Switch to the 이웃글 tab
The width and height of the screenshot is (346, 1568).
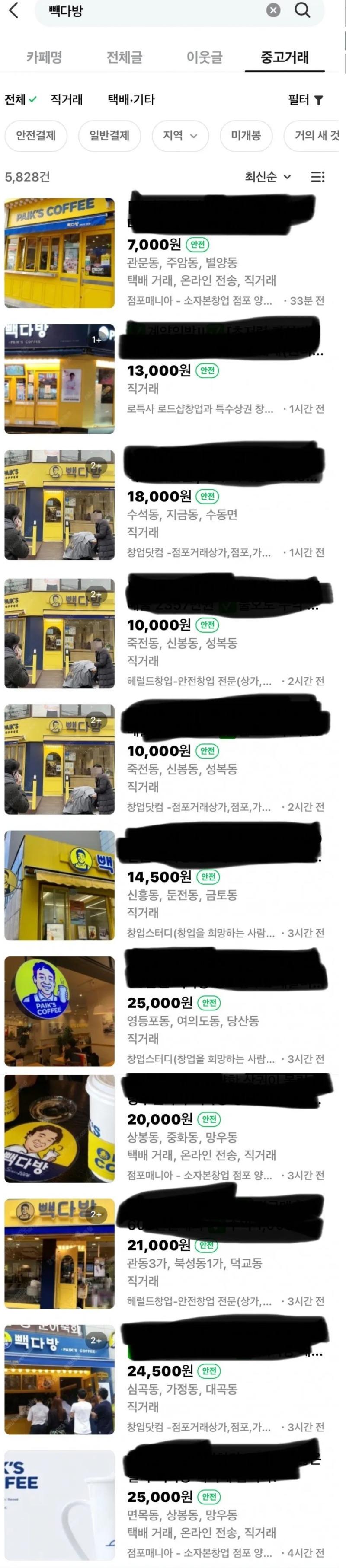[x=204, y=57]
